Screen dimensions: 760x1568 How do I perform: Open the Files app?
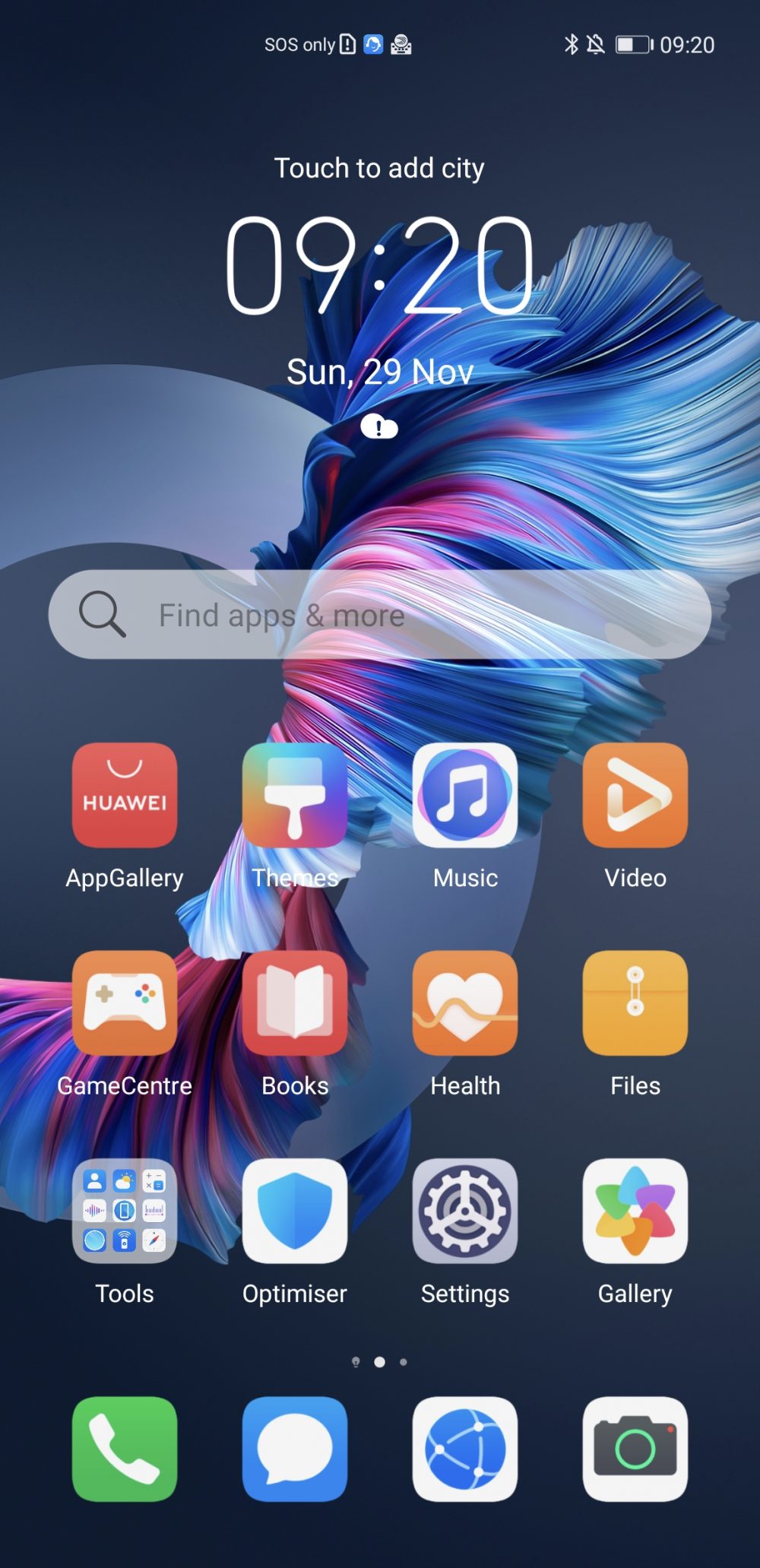635,1003
